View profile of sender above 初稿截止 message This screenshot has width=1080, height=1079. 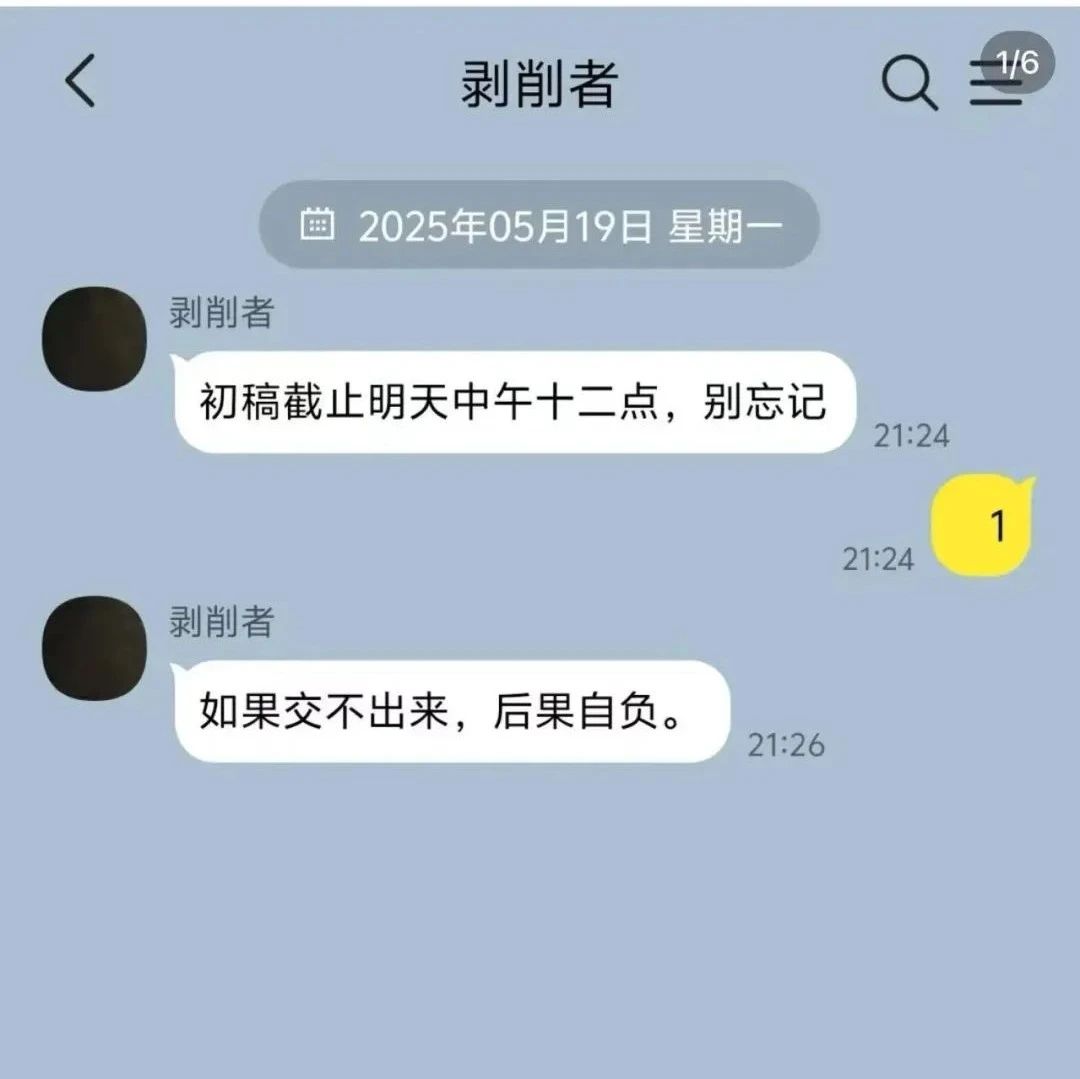(x=94, y=339)
